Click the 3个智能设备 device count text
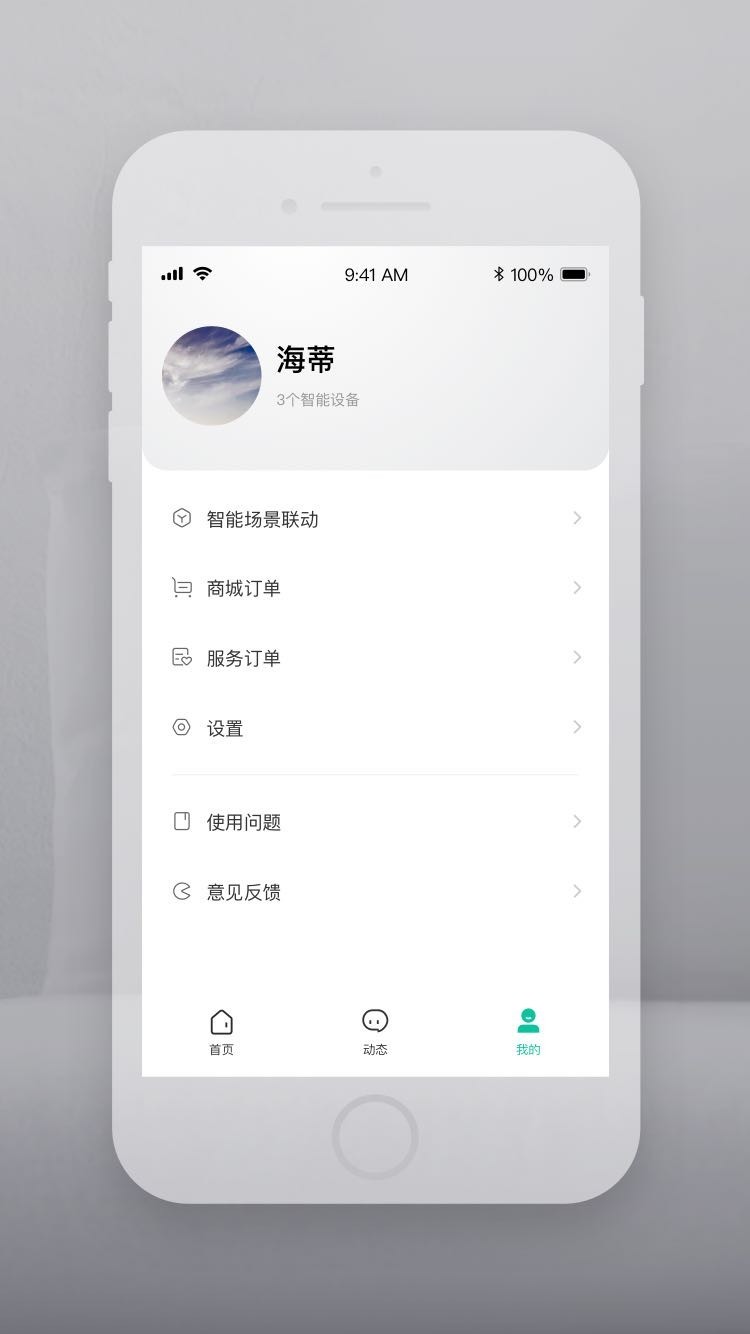 pyautogui.click(x=319, y=398)
